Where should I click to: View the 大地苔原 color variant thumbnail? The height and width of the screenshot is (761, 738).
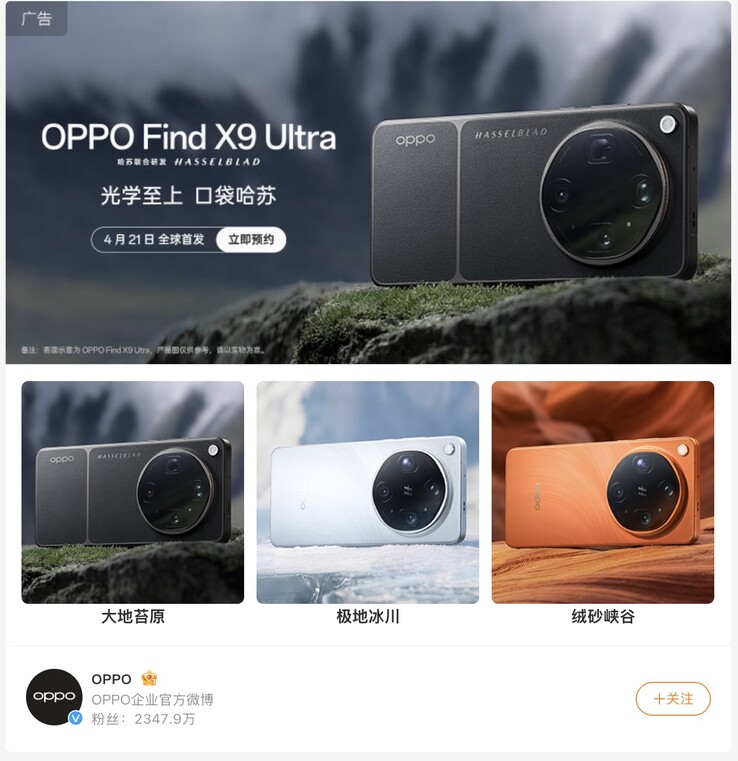coord(134,490)
